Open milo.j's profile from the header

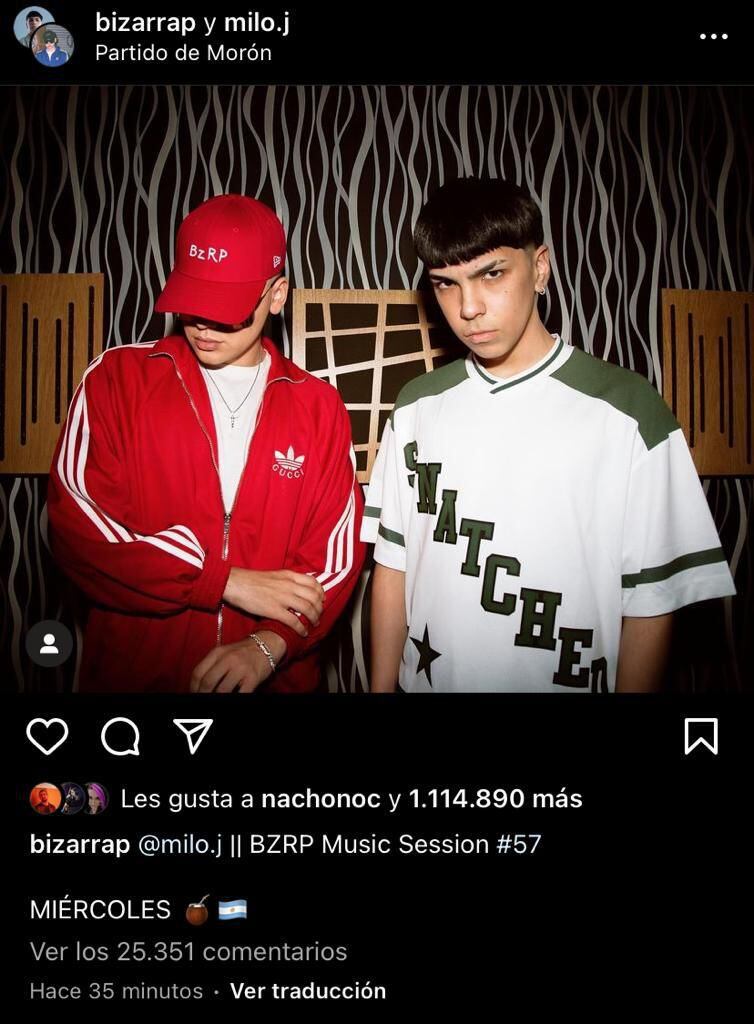point(256,23)
